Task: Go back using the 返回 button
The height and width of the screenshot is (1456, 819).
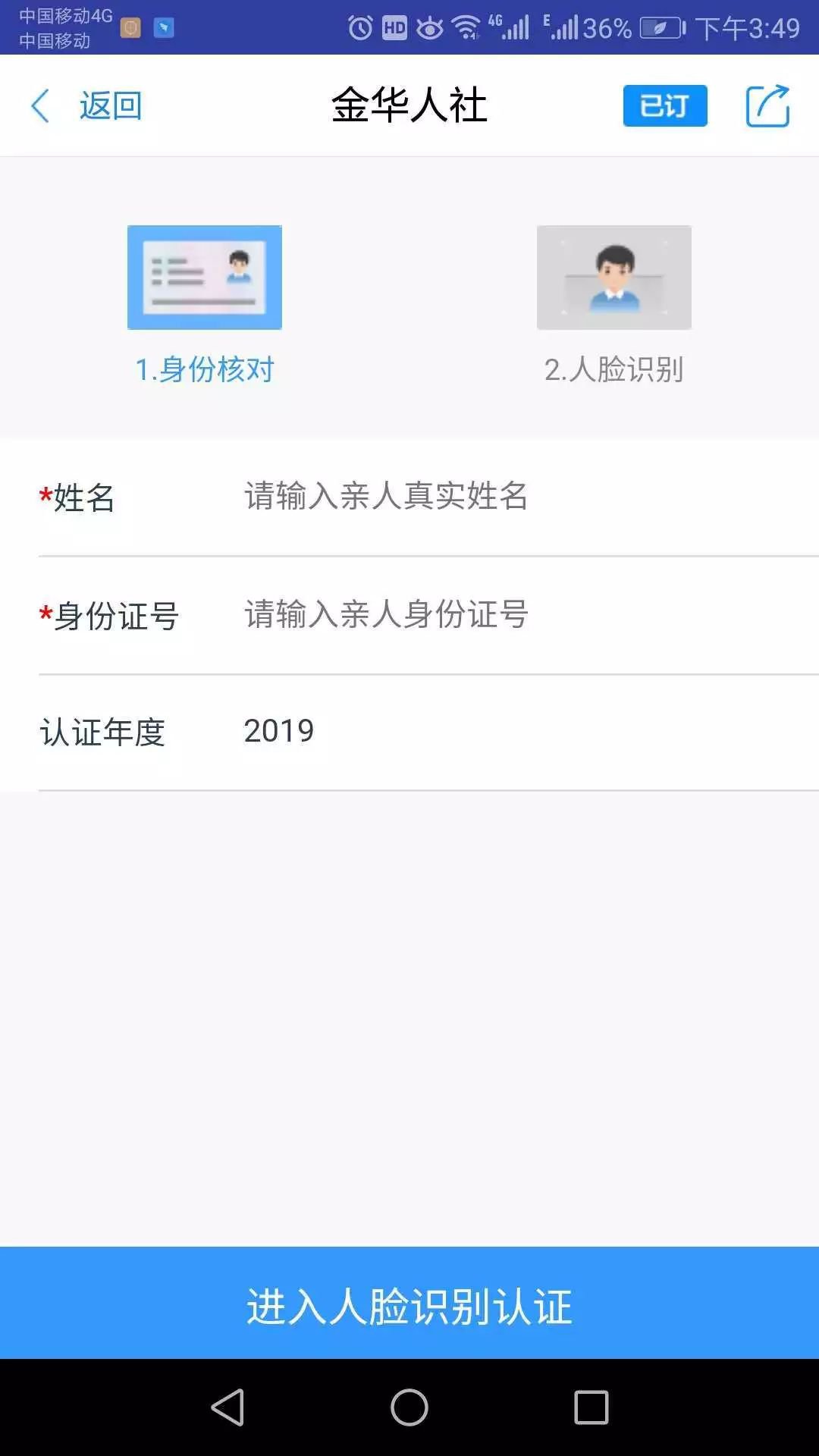Action: pos(86,105)
